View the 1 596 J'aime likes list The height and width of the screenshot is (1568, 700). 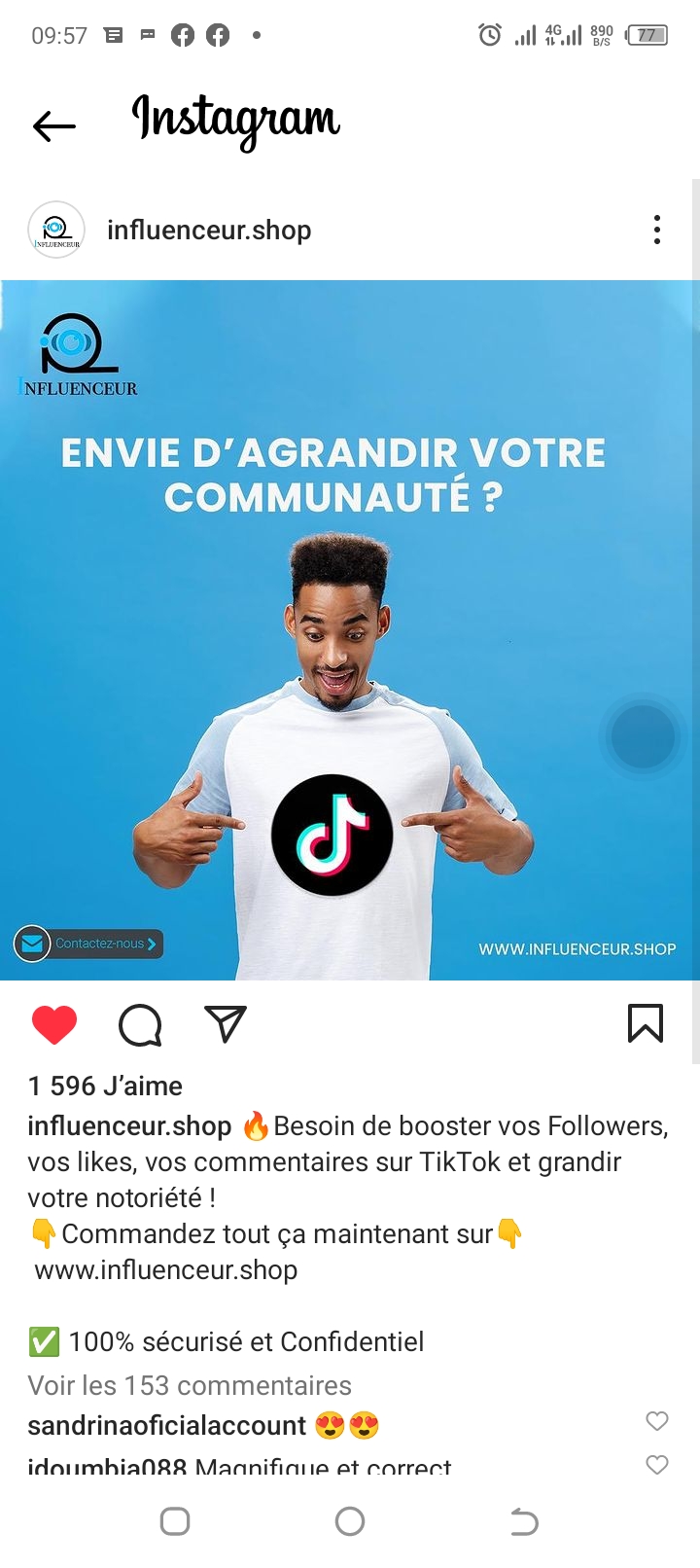(x=105, y=1086)
